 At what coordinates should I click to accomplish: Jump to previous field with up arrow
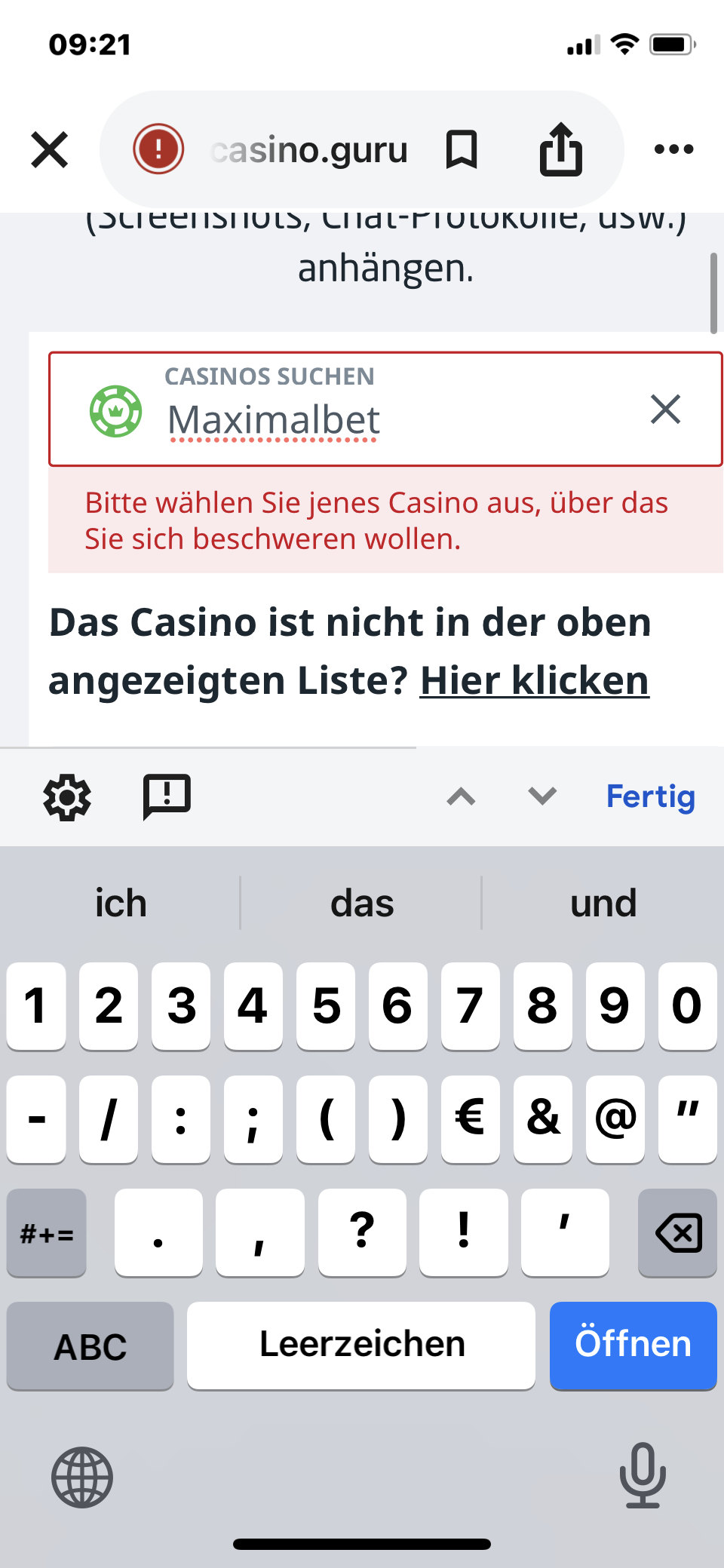pyautogui.click(x=461, y=796)
